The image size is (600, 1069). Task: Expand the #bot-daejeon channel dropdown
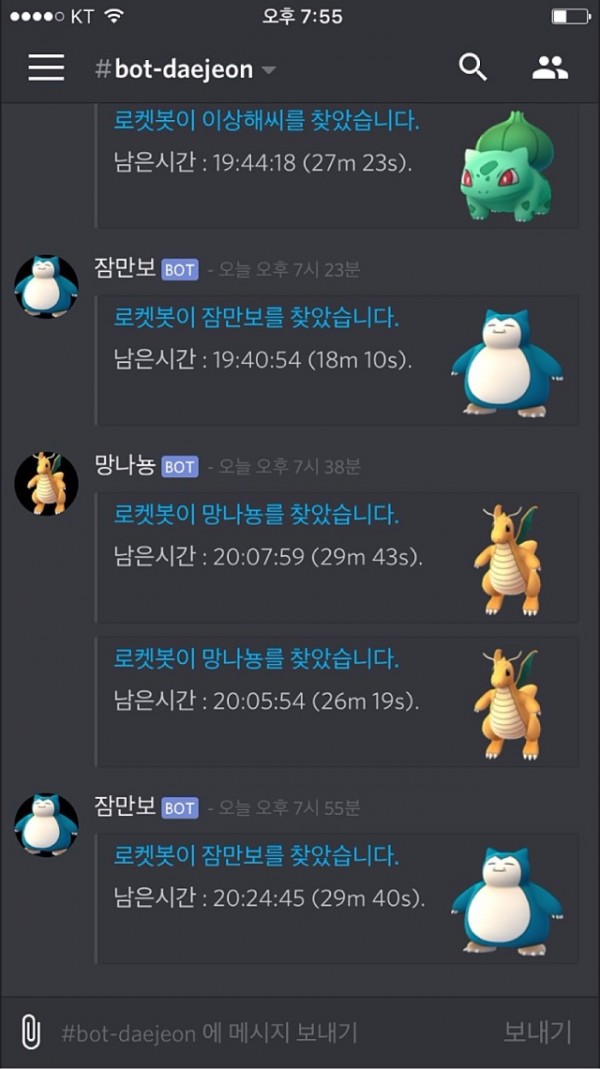coord(268,70)
